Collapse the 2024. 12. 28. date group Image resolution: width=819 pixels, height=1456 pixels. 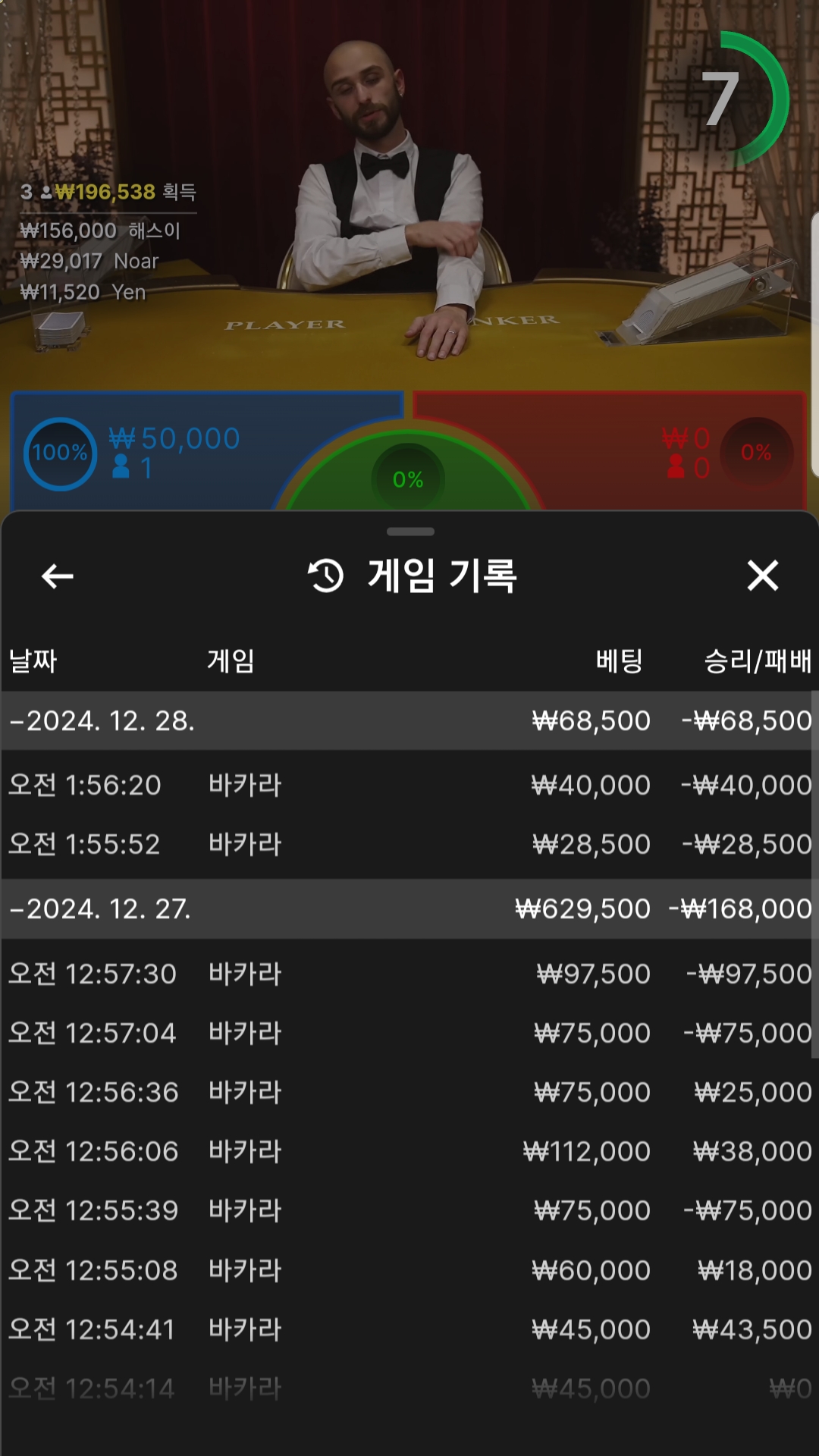point(102,720)
